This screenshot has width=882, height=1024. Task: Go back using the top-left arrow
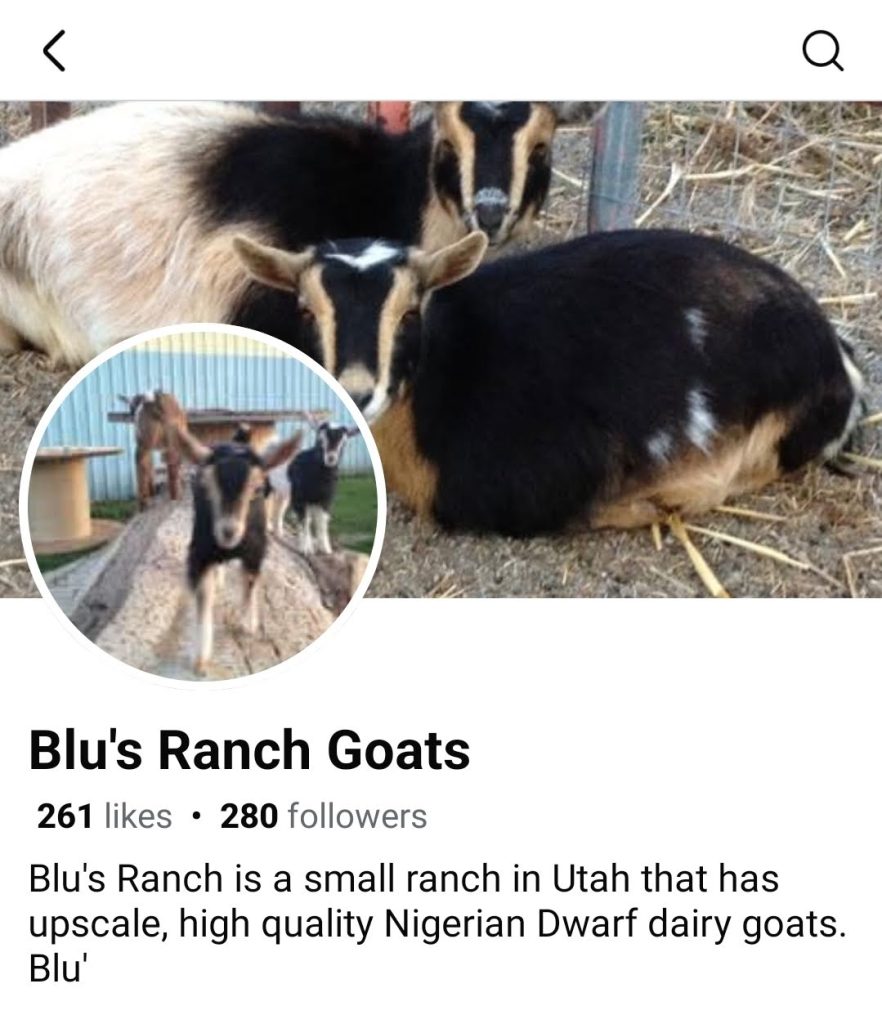pos(54,50)
